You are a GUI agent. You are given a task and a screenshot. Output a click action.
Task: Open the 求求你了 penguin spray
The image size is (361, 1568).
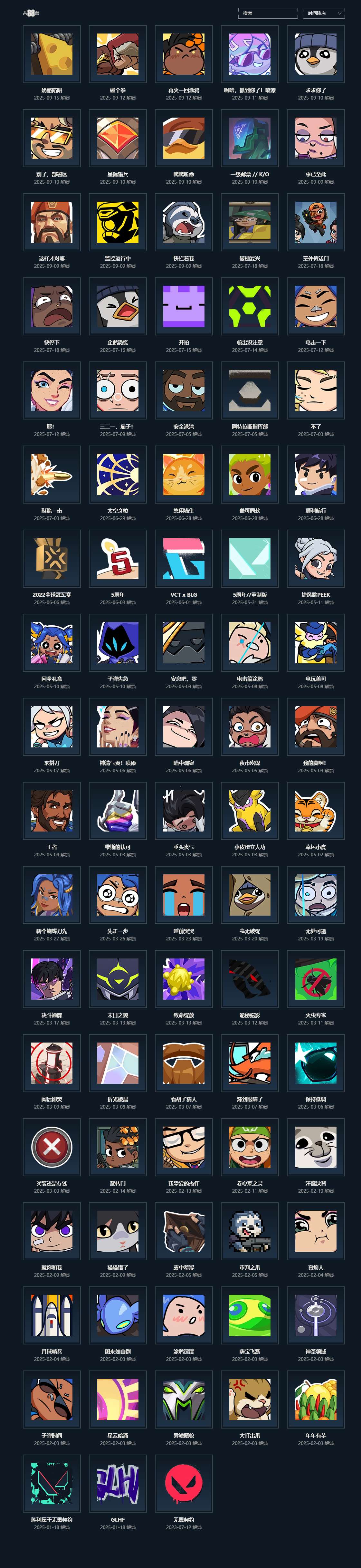[315, 54]
